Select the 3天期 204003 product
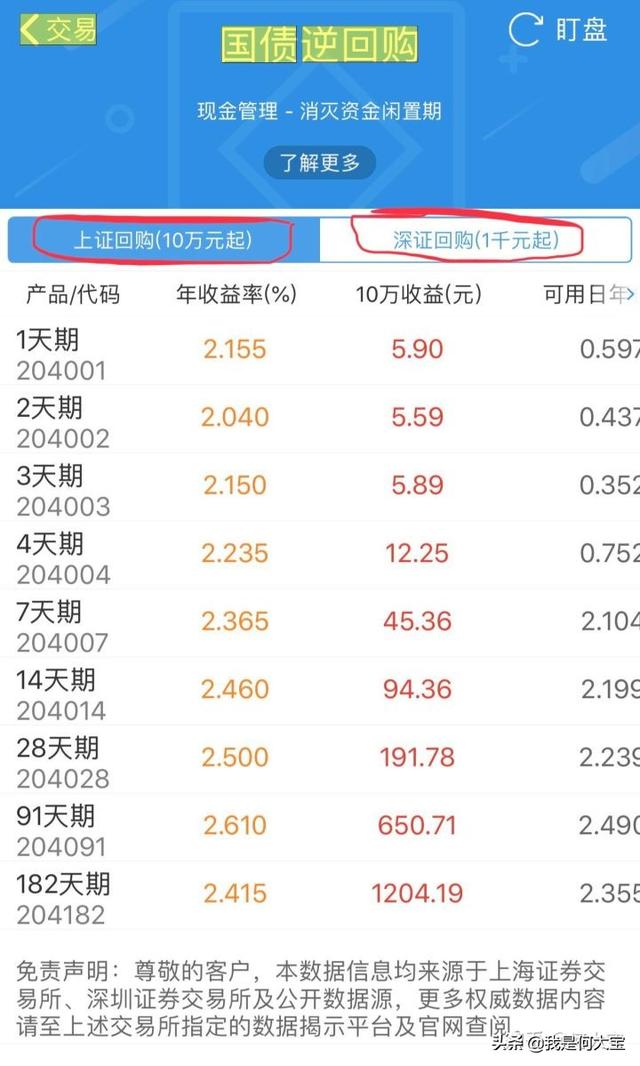640x1066 pixels. click(320, 488)
